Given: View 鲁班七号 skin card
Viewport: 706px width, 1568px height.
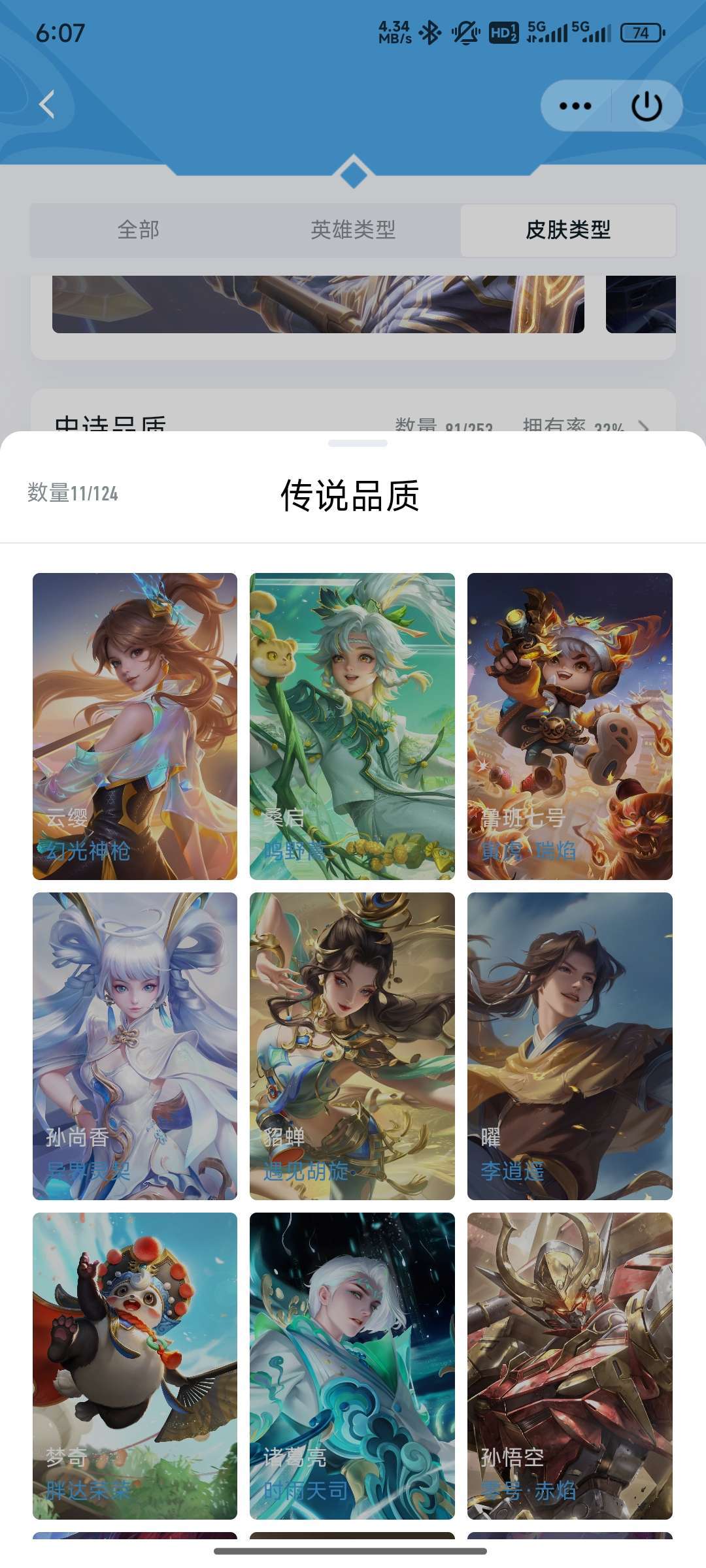Looking at the screenshot, I should [570, 727].
